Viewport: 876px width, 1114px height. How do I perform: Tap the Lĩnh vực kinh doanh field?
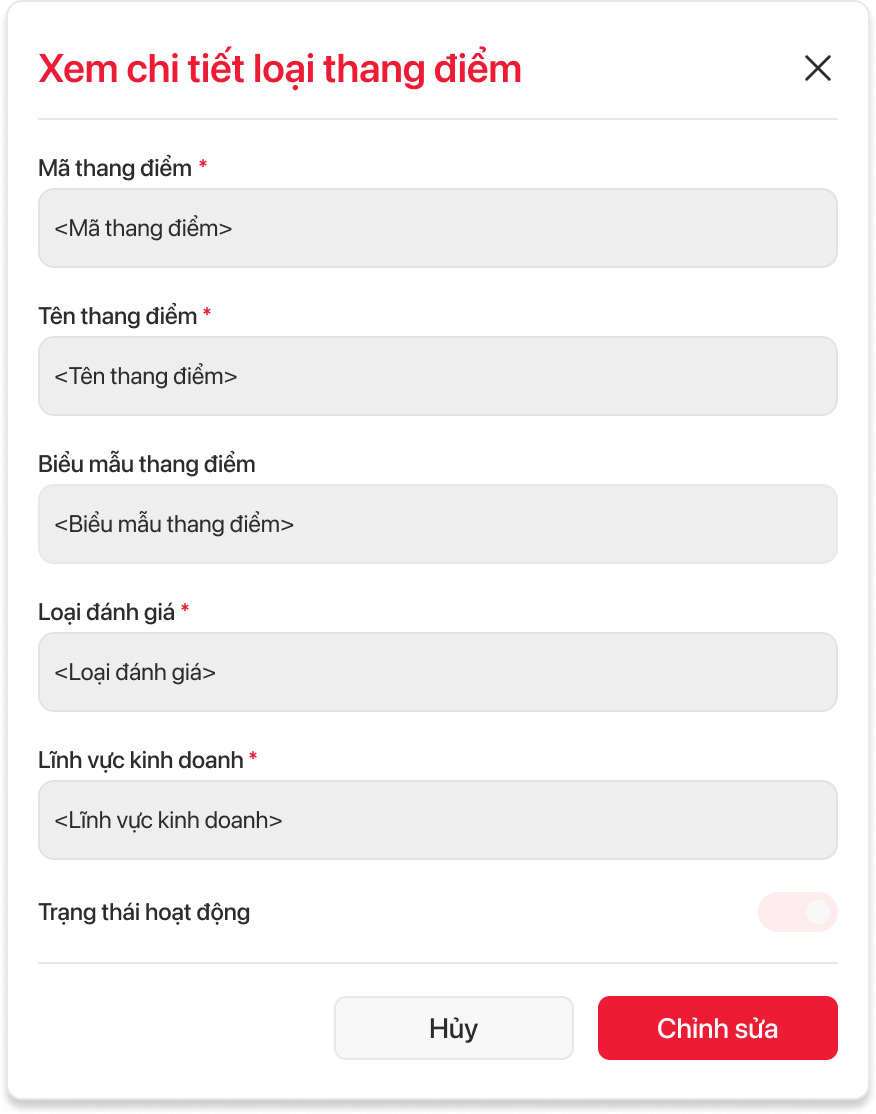(x=437, y=820)
